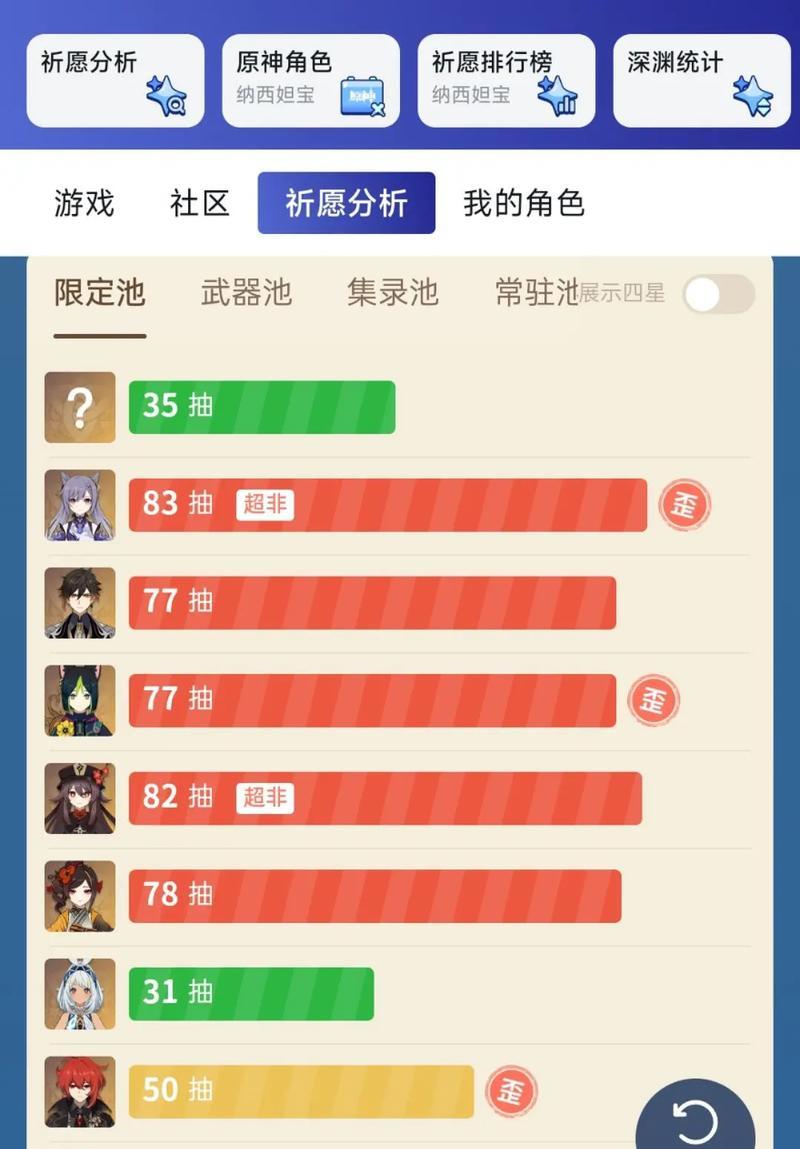Open the 深渊统计 card

(x=701, y=81)
